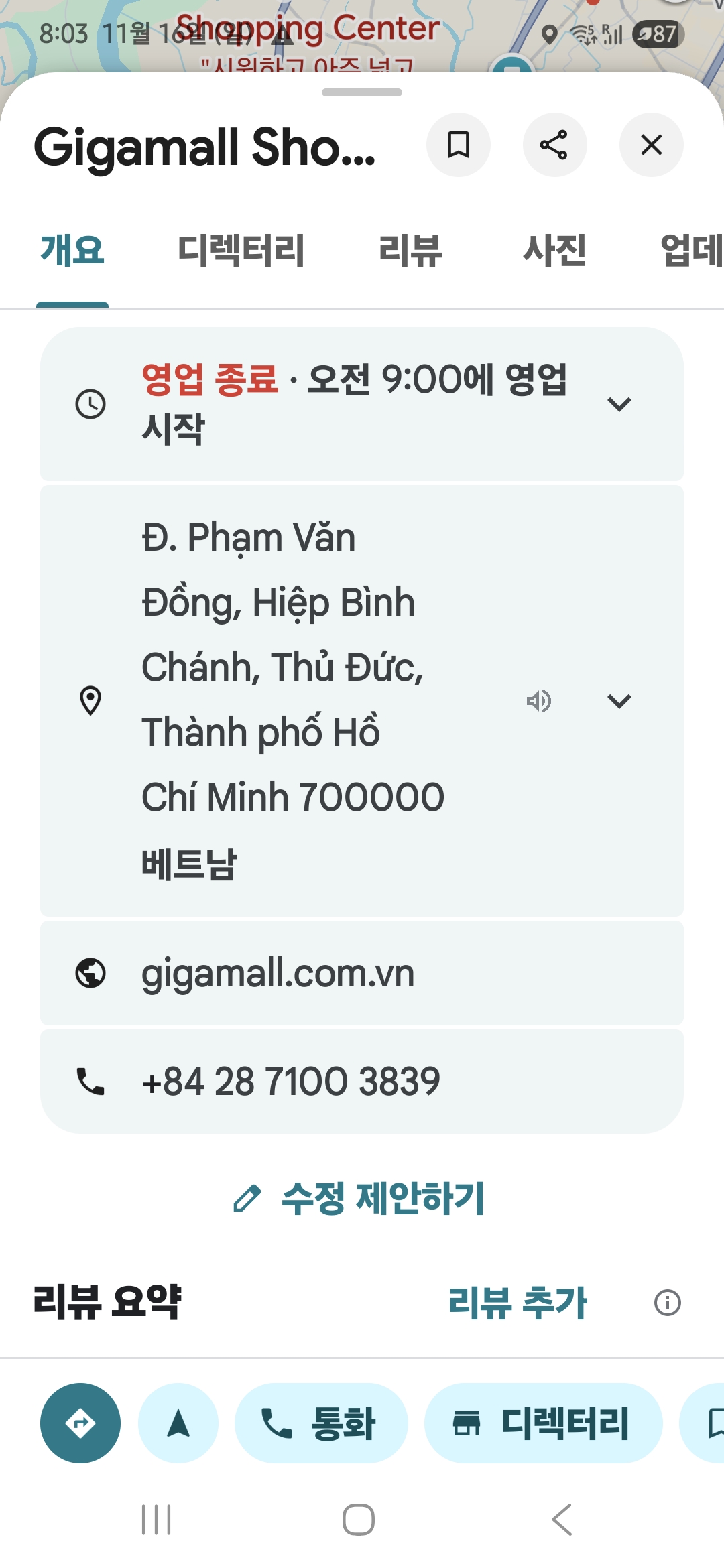Switch to the 리뷰 tab
The height and width of the screenshot is (1568, 724).
pos(410,251)
